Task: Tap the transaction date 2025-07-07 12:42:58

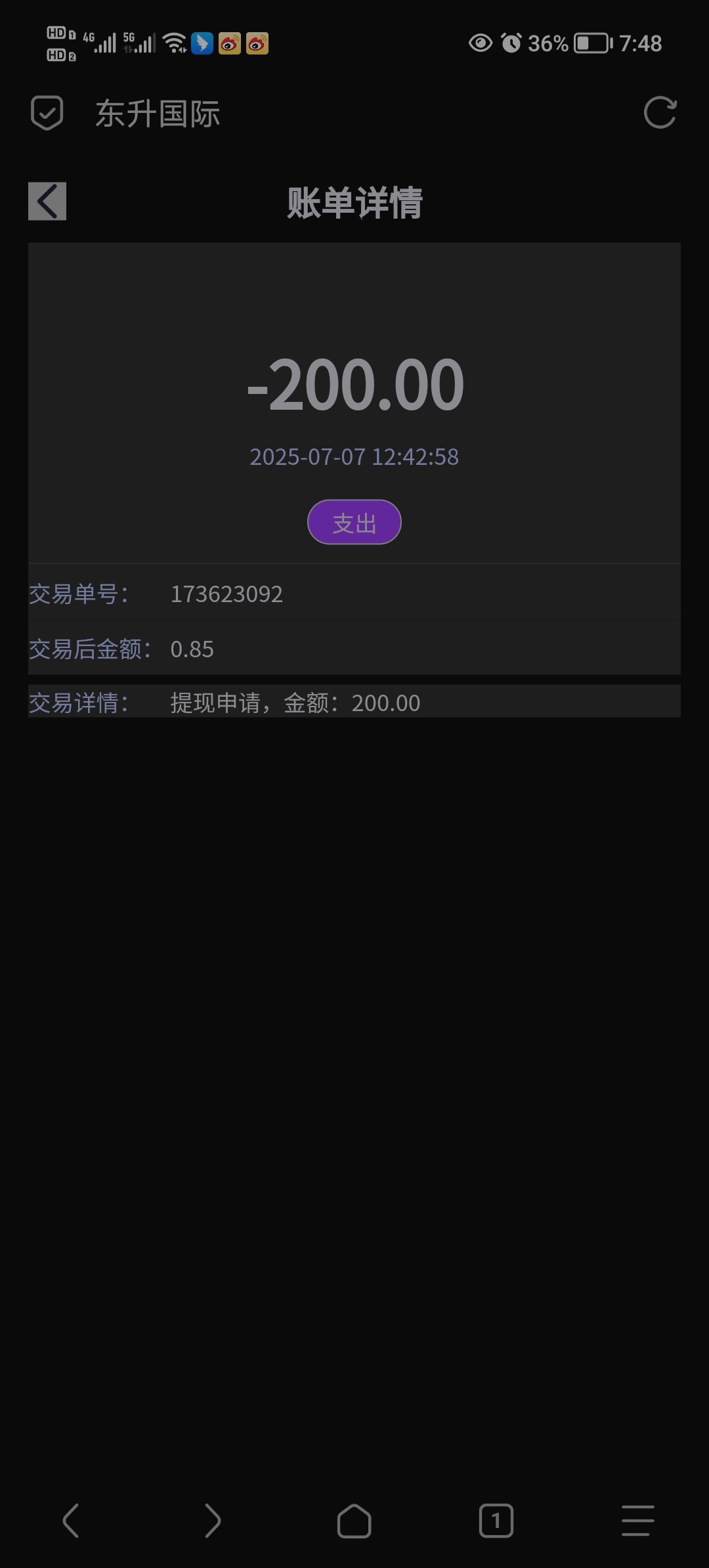Action: [x=354, y=456]
